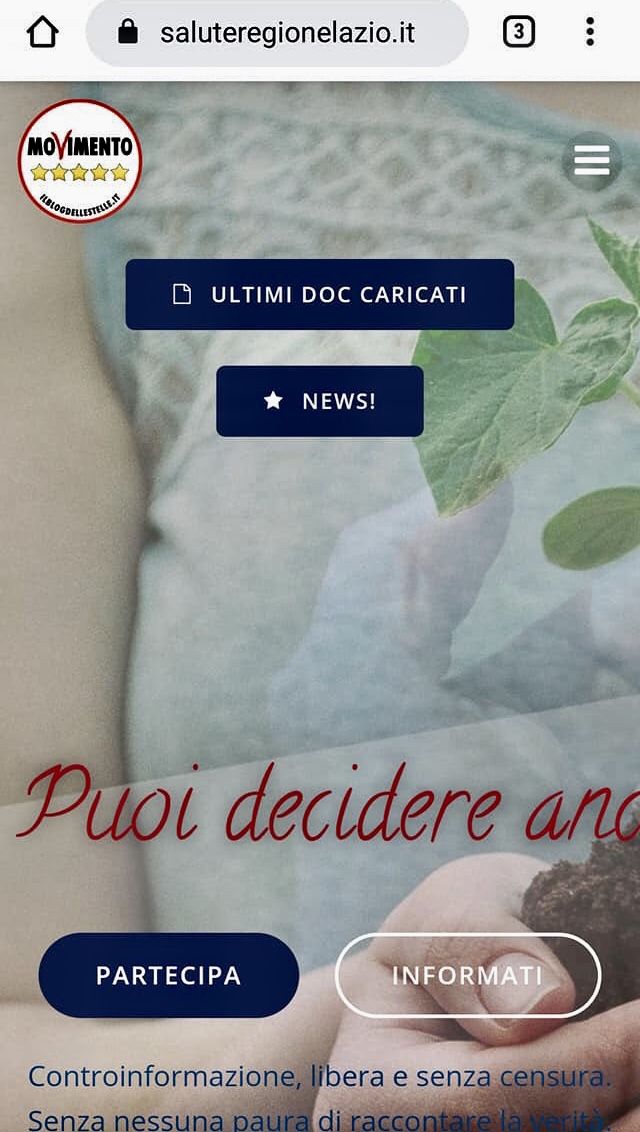Open Ultimi Doc Caricati
The width and height of the screenshot is (640, 1132).
[x=319, y=294]
